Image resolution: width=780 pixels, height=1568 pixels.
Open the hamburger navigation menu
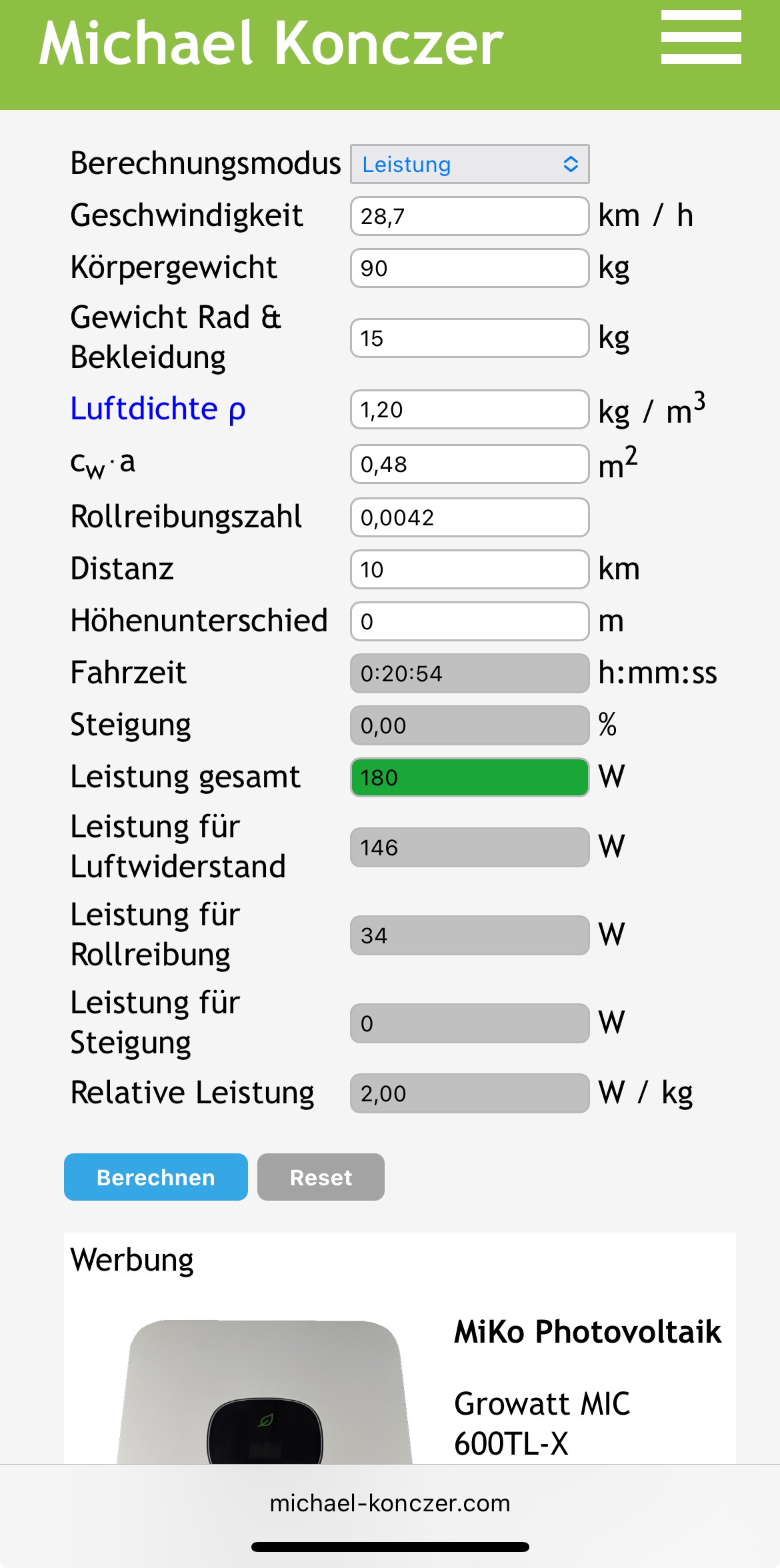pyautogui.click(x=701, y=37)
